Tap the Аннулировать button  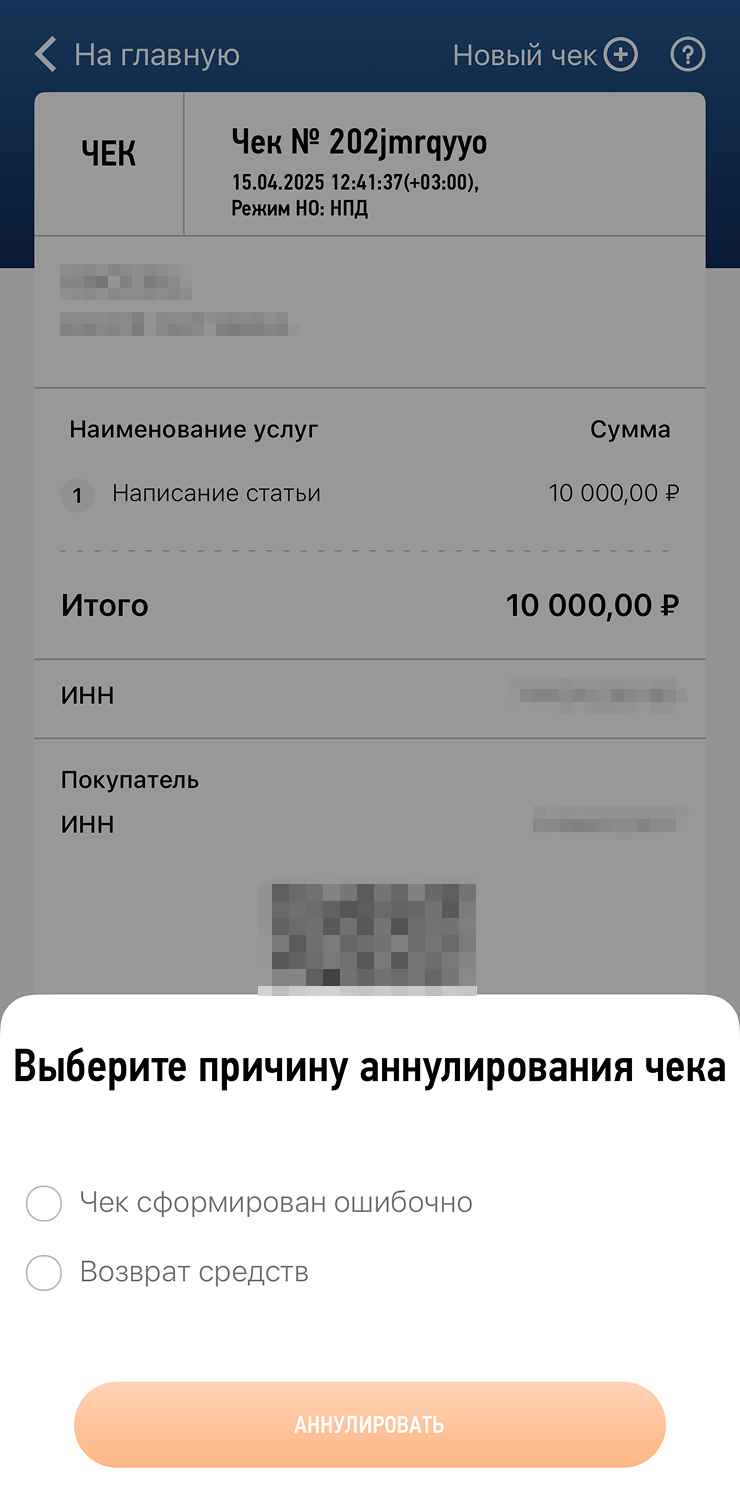tap(369, 1425)
